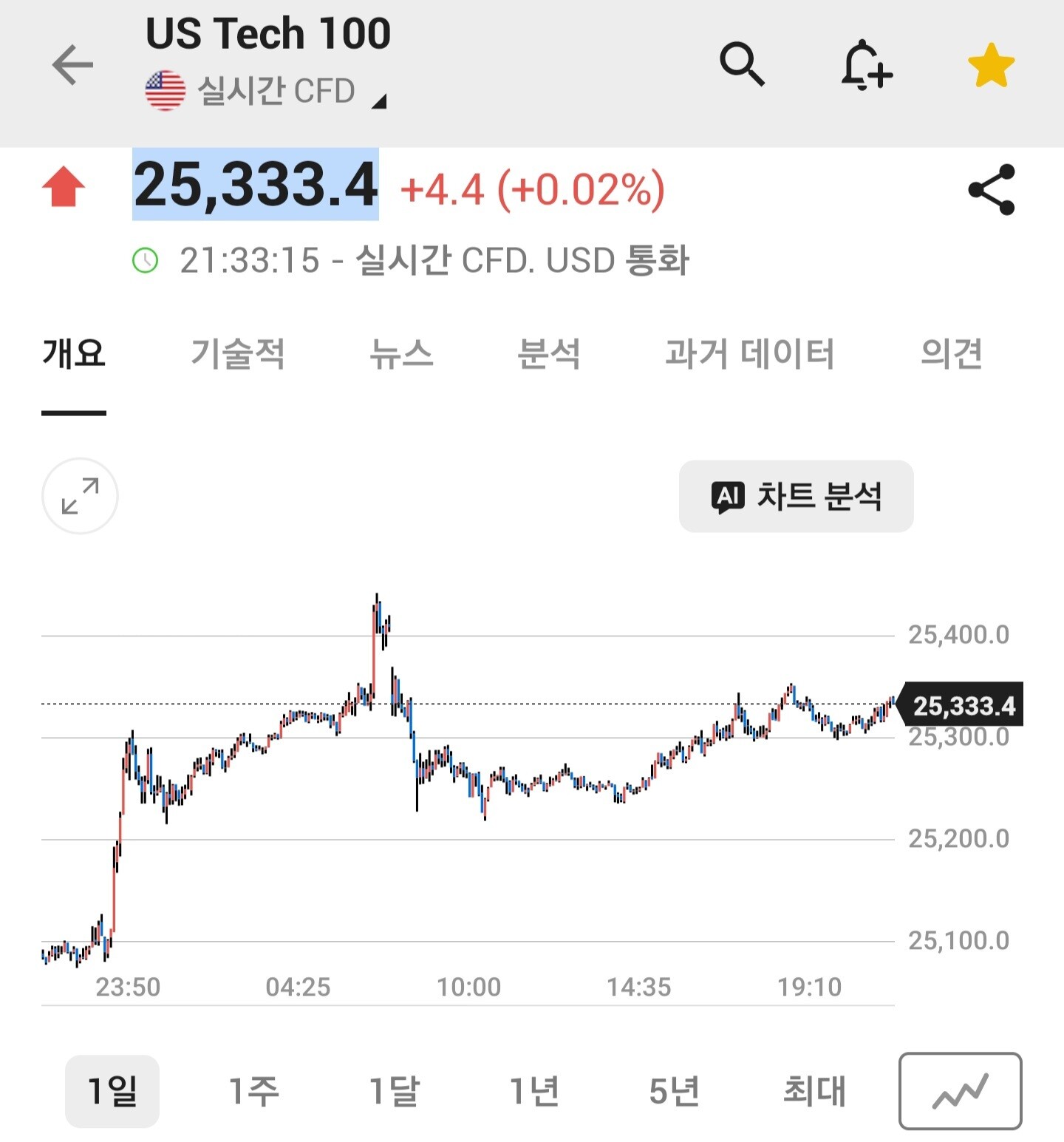This screenshot has height=1142, width=1064.
Task: Switch to the 기술적 tab
Action: pyautogui.click(x=238, y=353)
